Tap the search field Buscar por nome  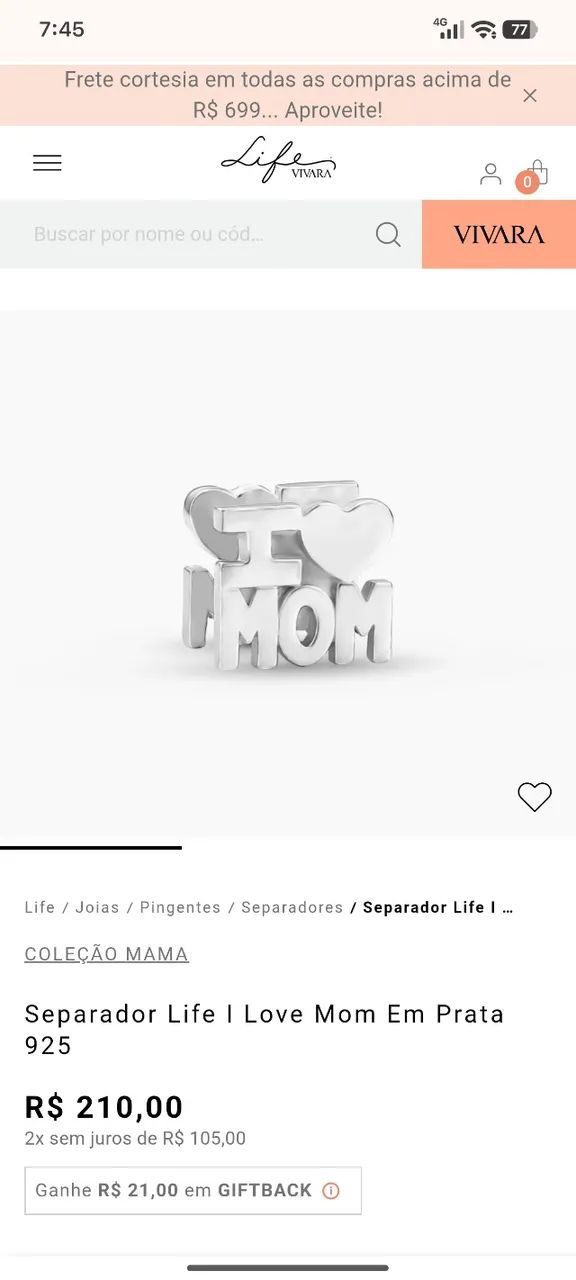pos(200,234)
